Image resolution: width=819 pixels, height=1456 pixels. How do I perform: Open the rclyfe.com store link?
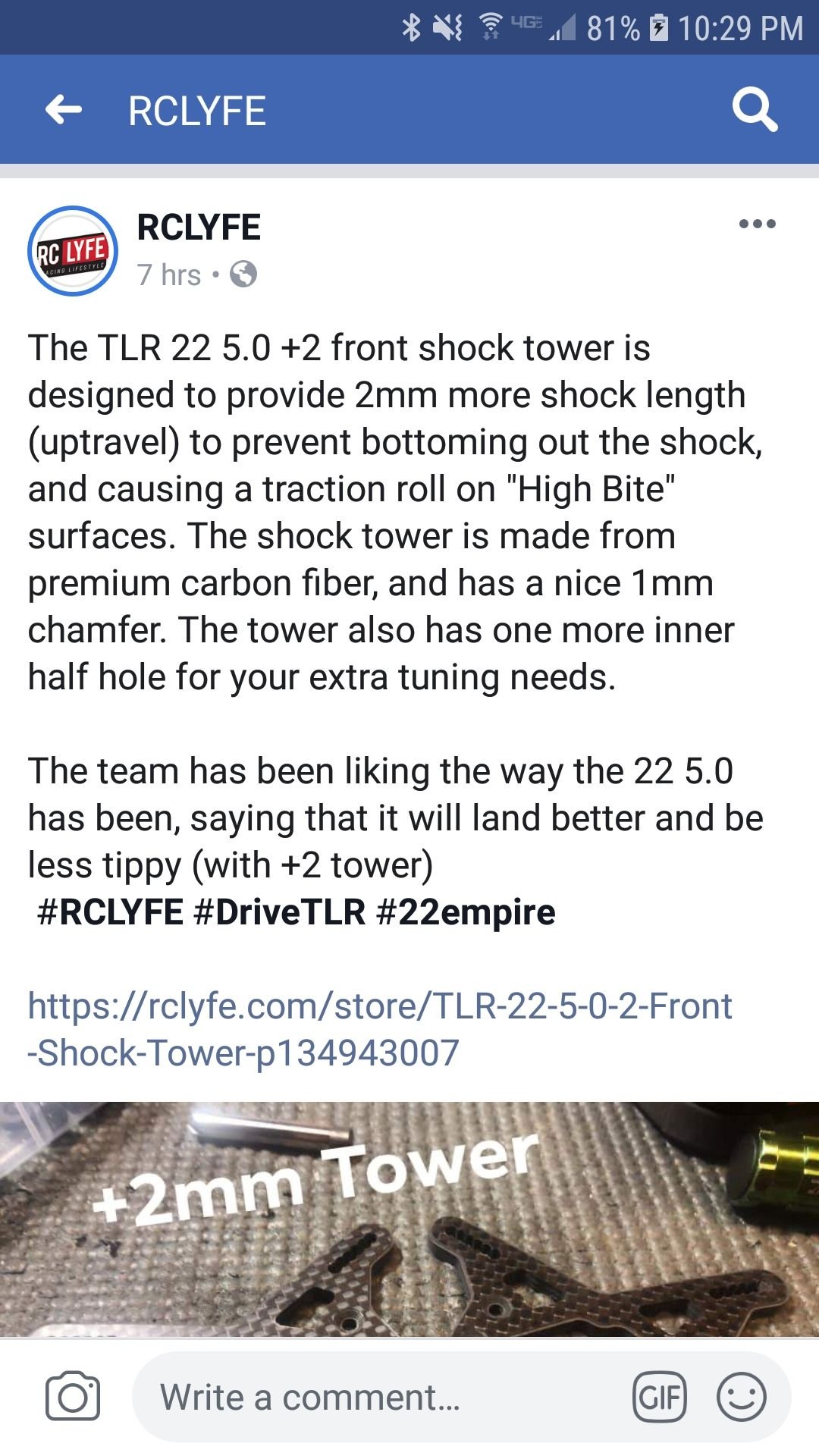coord(379,1029)
